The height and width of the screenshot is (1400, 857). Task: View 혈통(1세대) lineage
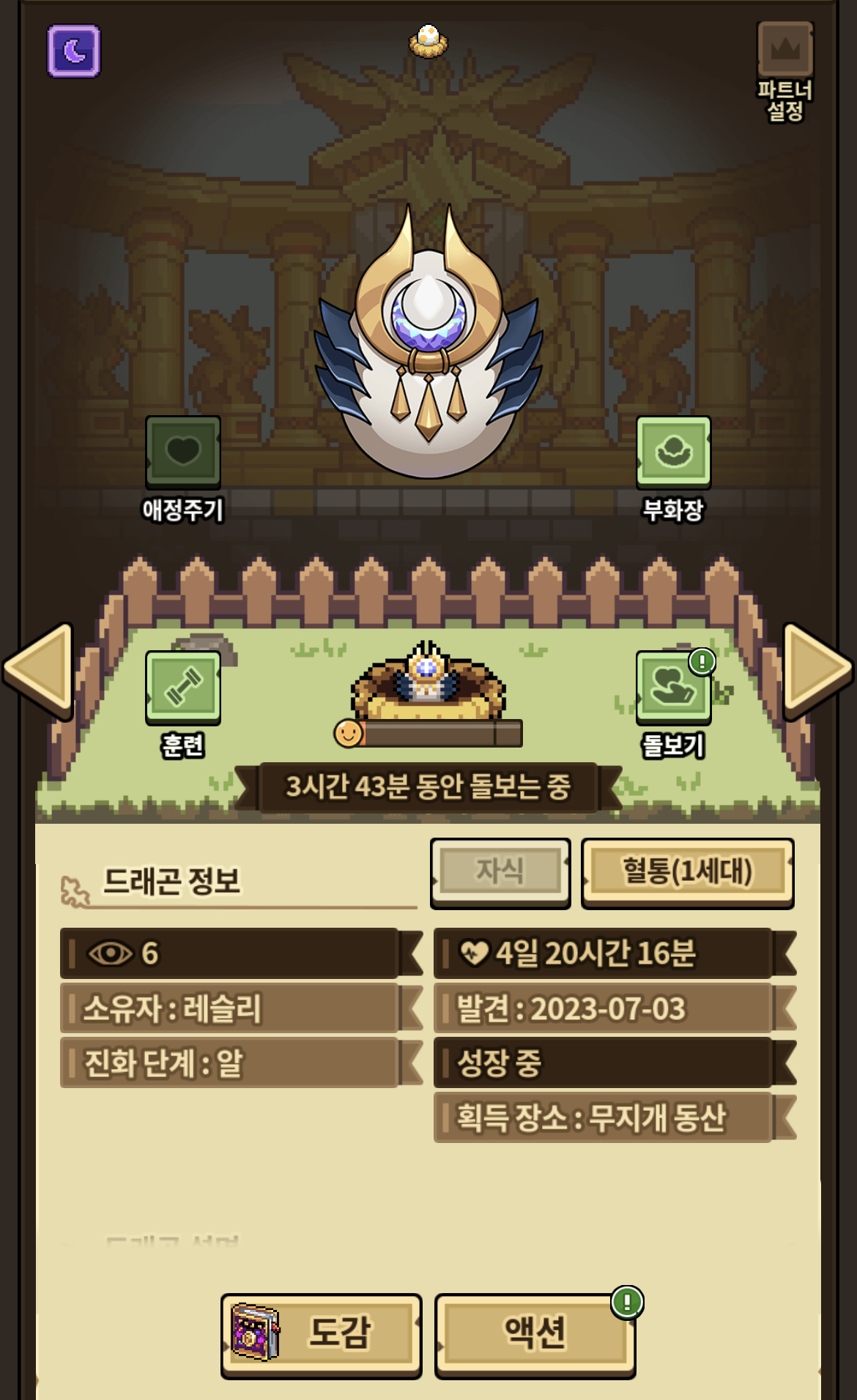[x=687, y=872]
